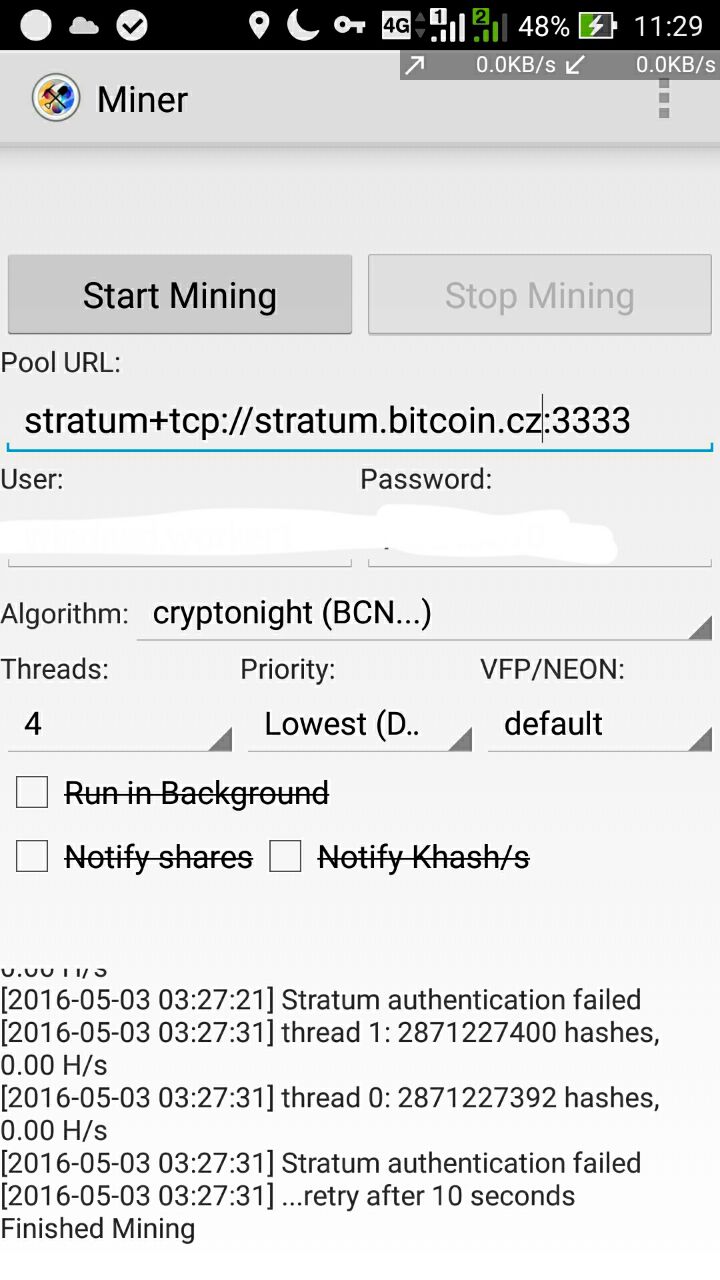720x1280 pixels.
Task: Select a VFP/NEON option
Action: [600, 724]
